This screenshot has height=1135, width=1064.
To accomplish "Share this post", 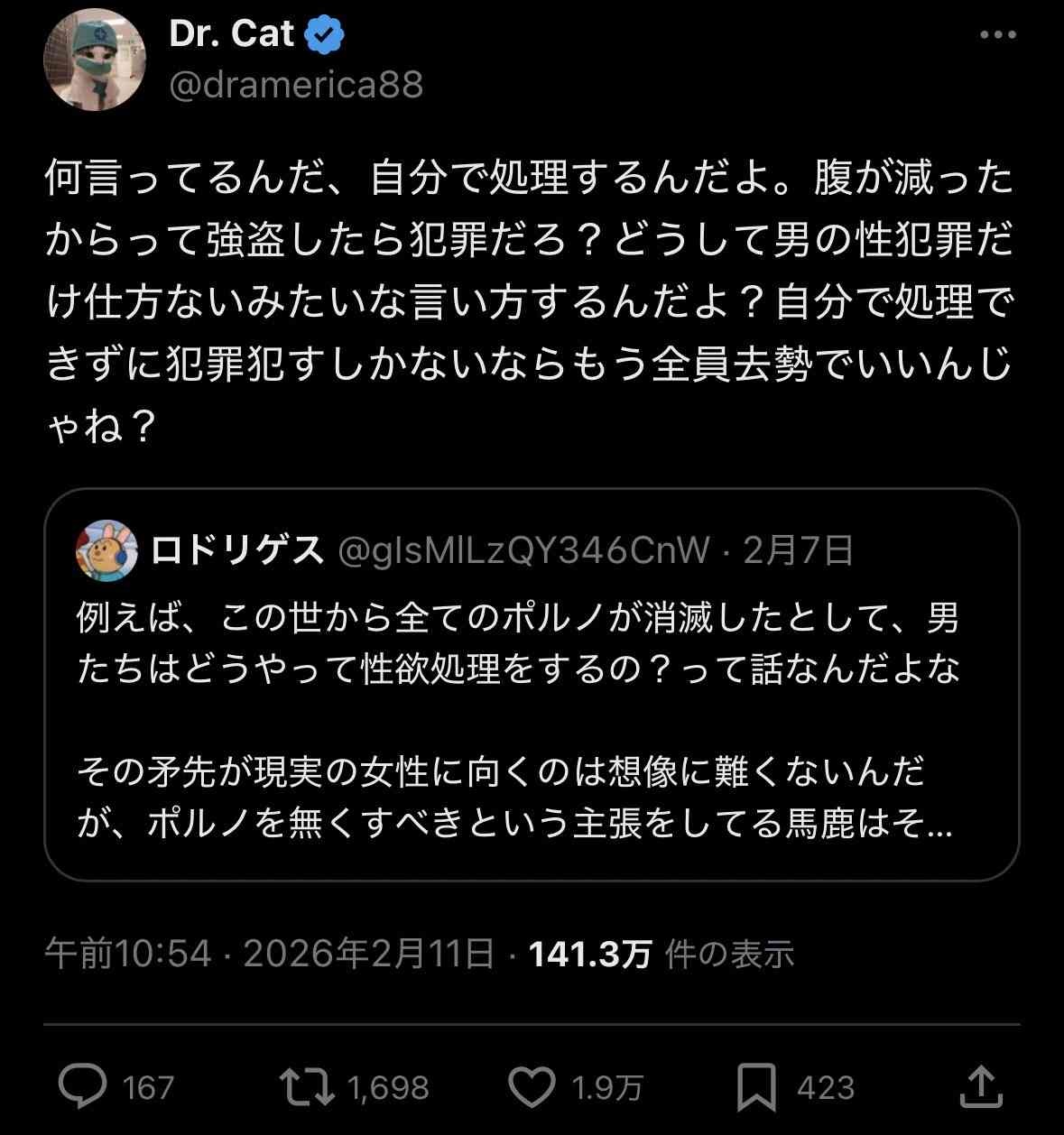I will [980, 1086].
